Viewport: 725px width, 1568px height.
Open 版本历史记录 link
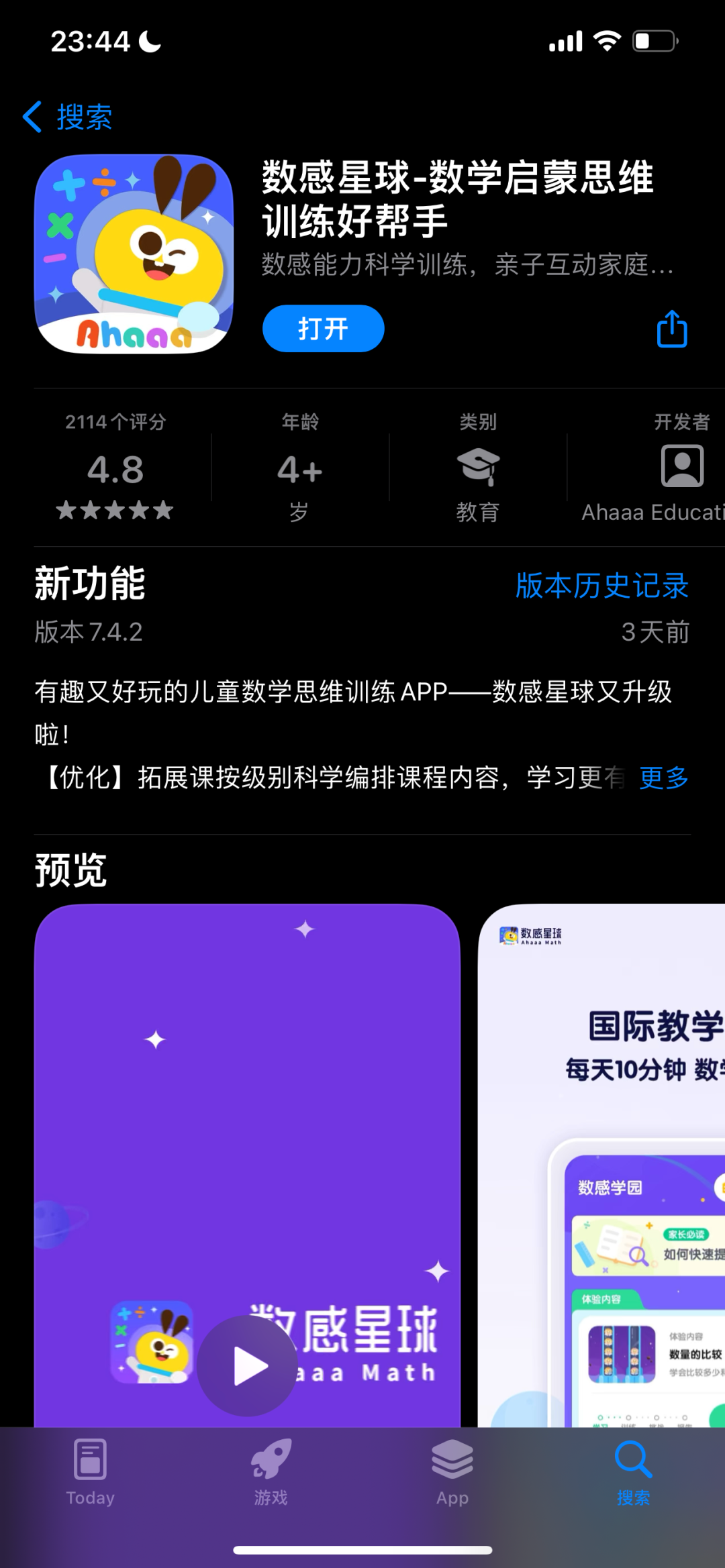click(602, 585)
